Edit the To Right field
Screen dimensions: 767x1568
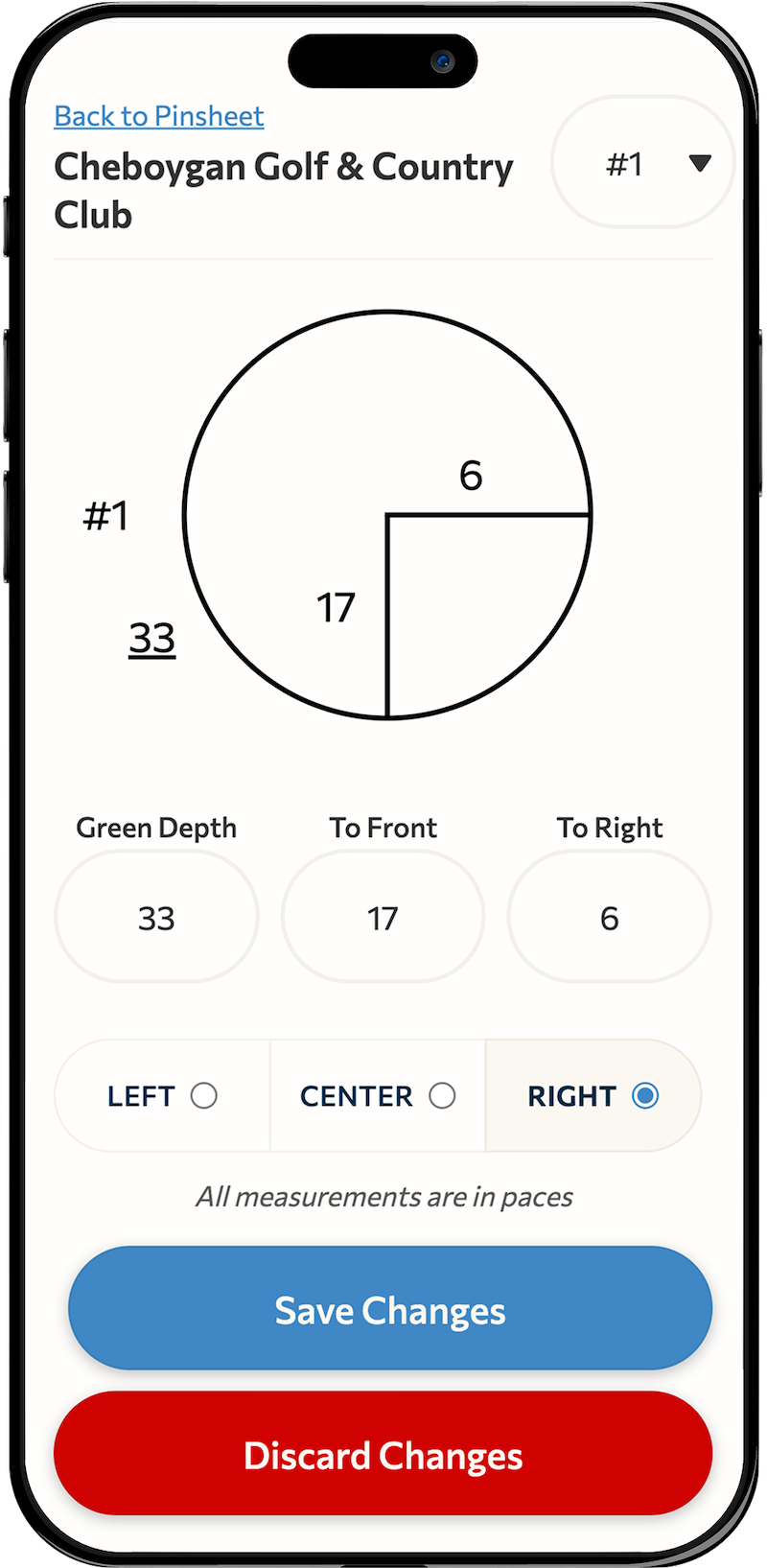point(609,918)
